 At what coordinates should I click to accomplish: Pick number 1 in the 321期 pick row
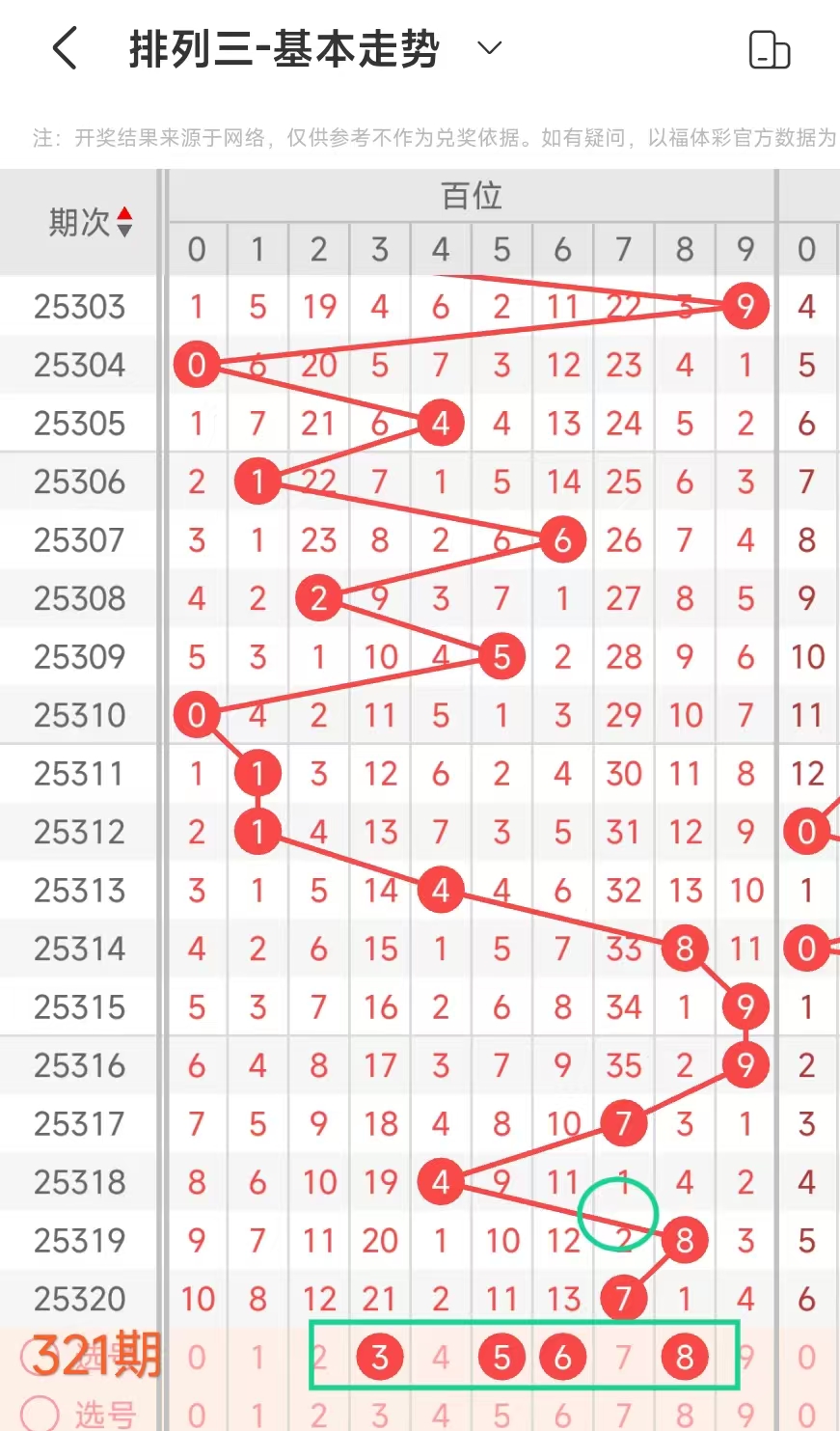point(257,1357)
